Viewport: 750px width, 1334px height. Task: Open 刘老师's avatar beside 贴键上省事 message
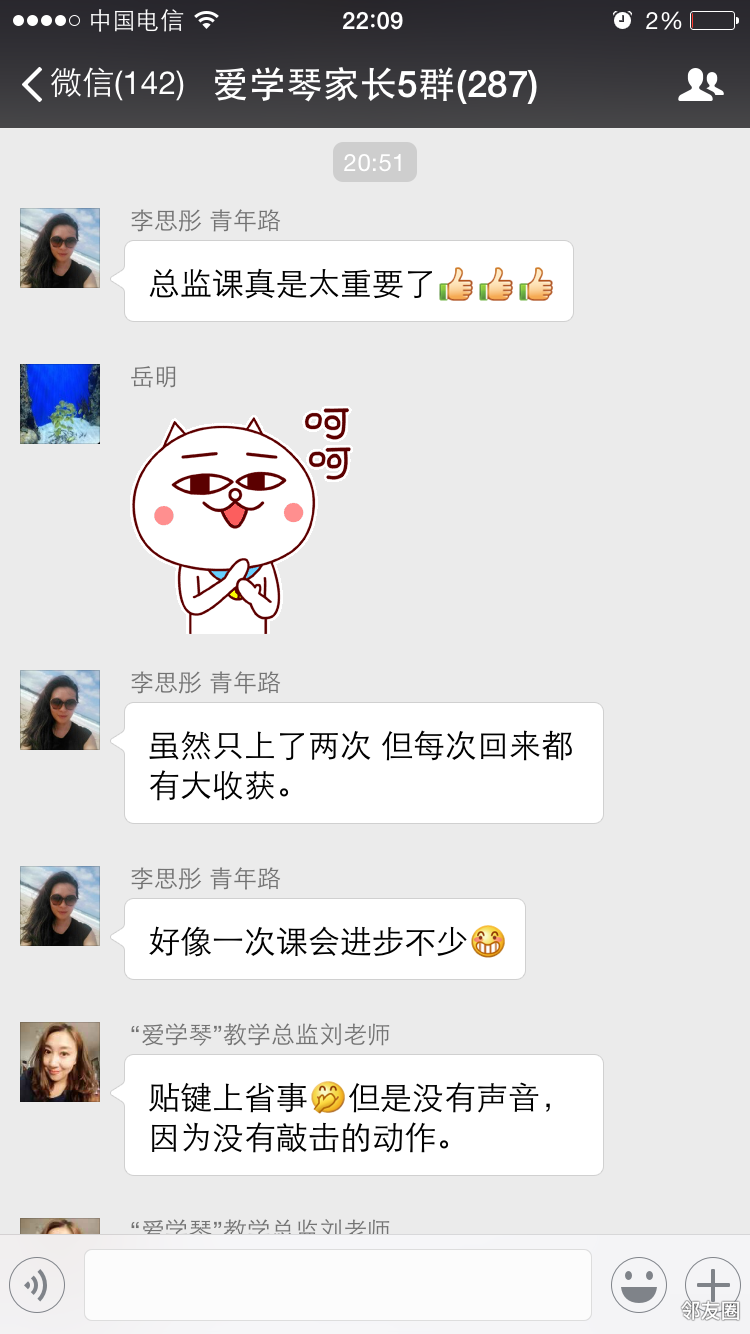(x=60, y=1062)
